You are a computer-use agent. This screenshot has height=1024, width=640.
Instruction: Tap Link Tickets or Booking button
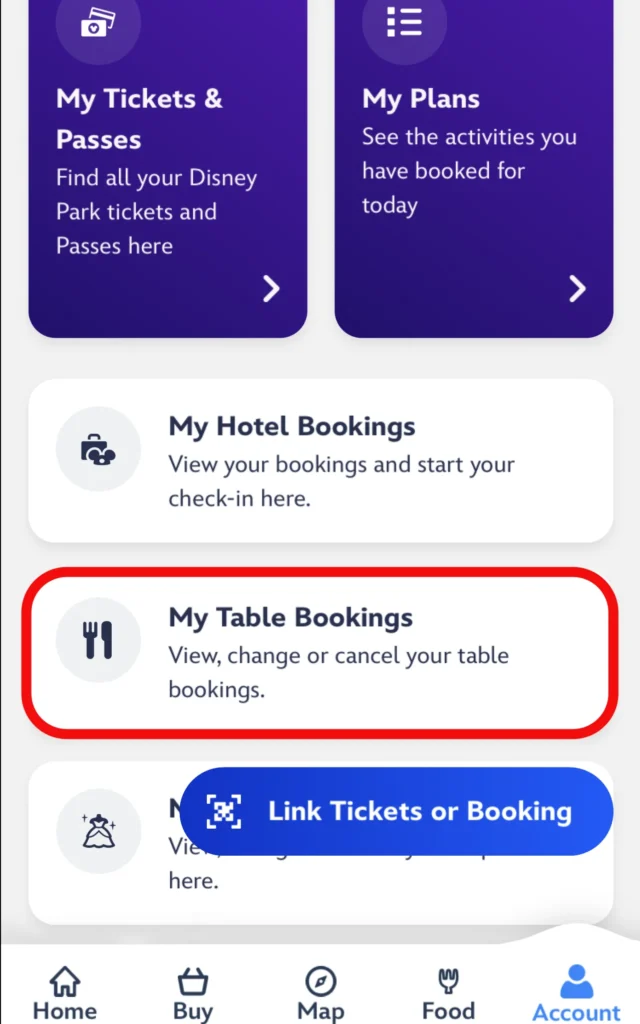tap(396, 811)
